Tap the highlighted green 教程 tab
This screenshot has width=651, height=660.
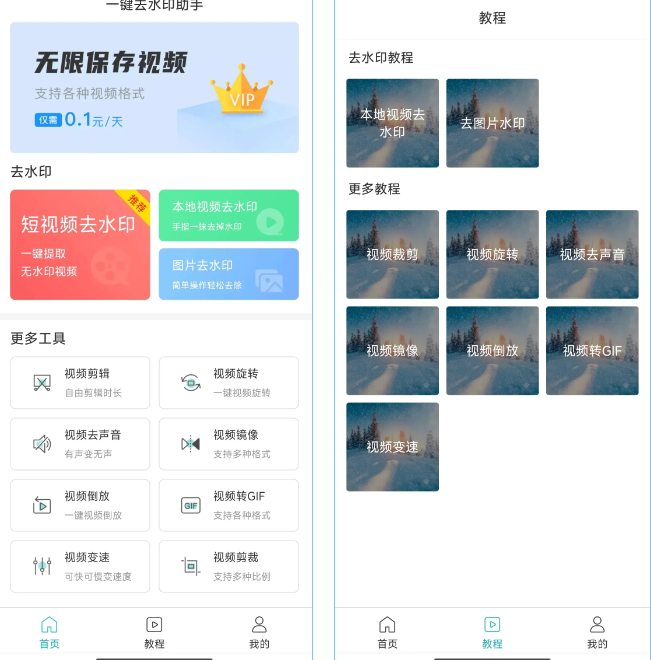click(x=492, y=632)
